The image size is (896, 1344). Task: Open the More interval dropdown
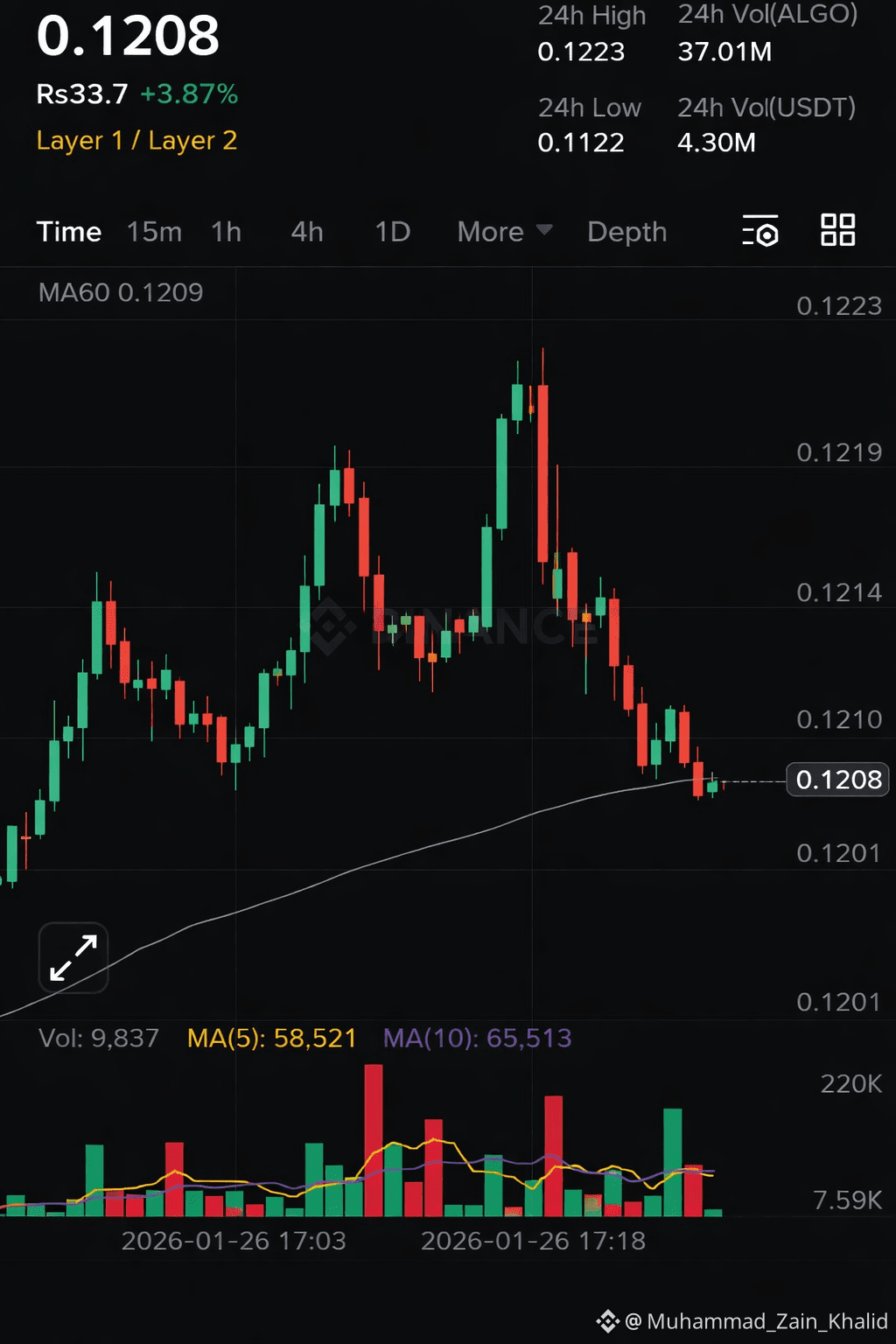492,232
